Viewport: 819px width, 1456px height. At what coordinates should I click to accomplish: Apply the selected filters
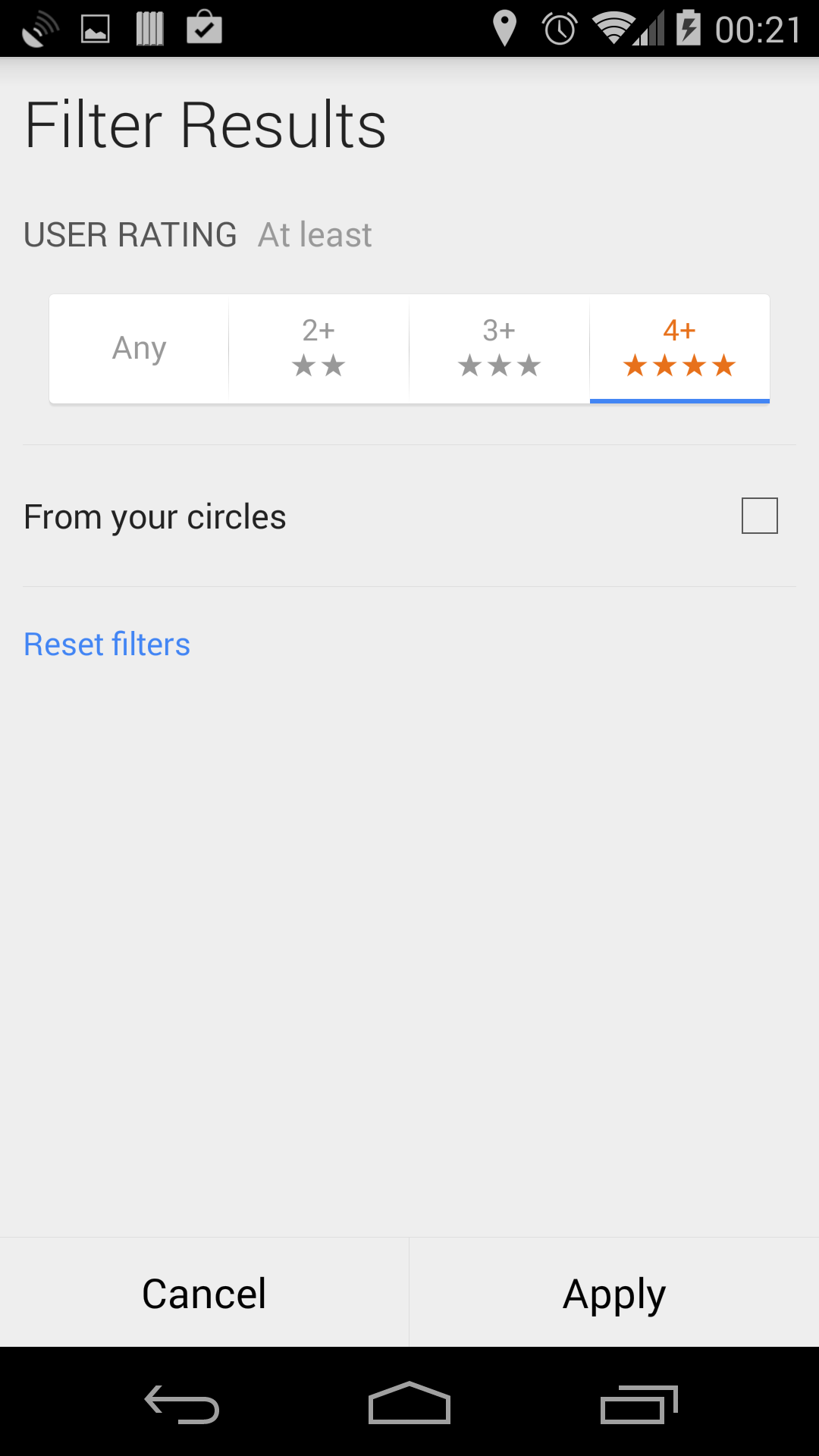click(x=614, y=1293)
